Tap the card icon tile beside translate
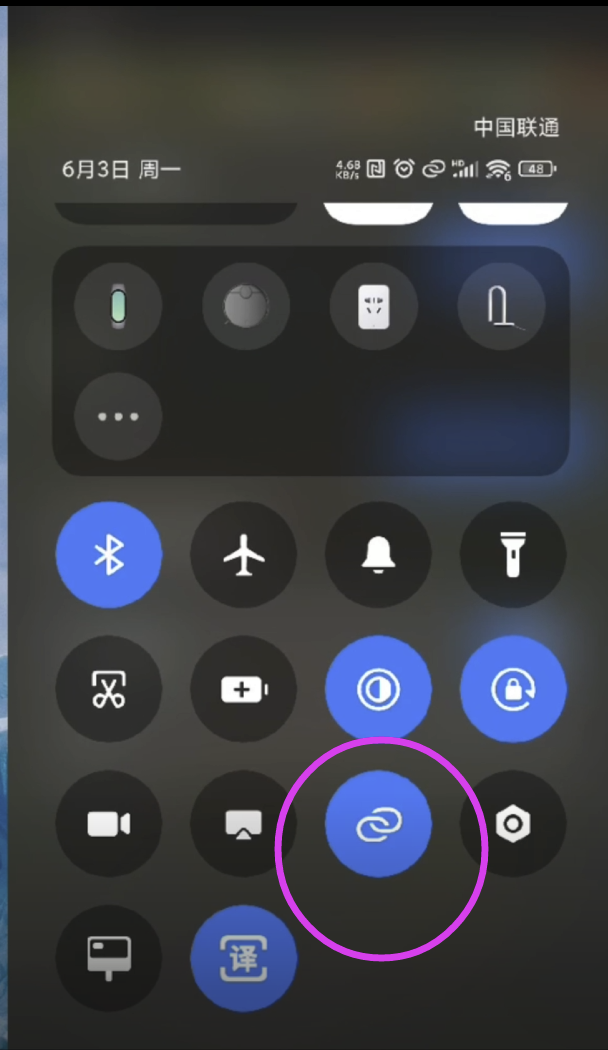 (108, 959)
